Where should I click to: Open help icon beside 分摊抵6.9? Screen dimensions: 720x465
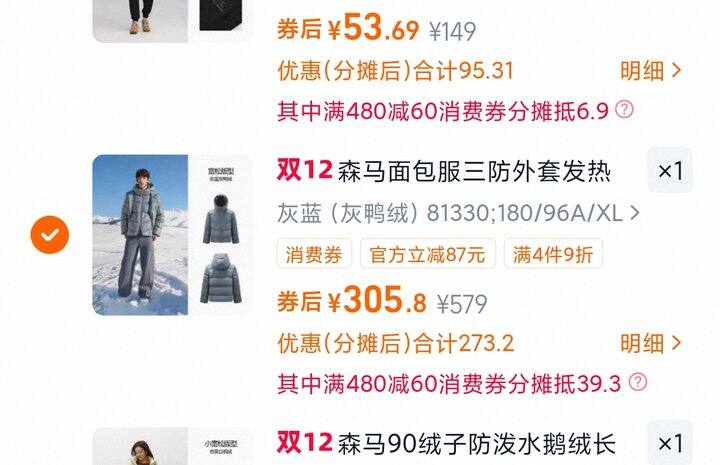(x=624, y=109)
